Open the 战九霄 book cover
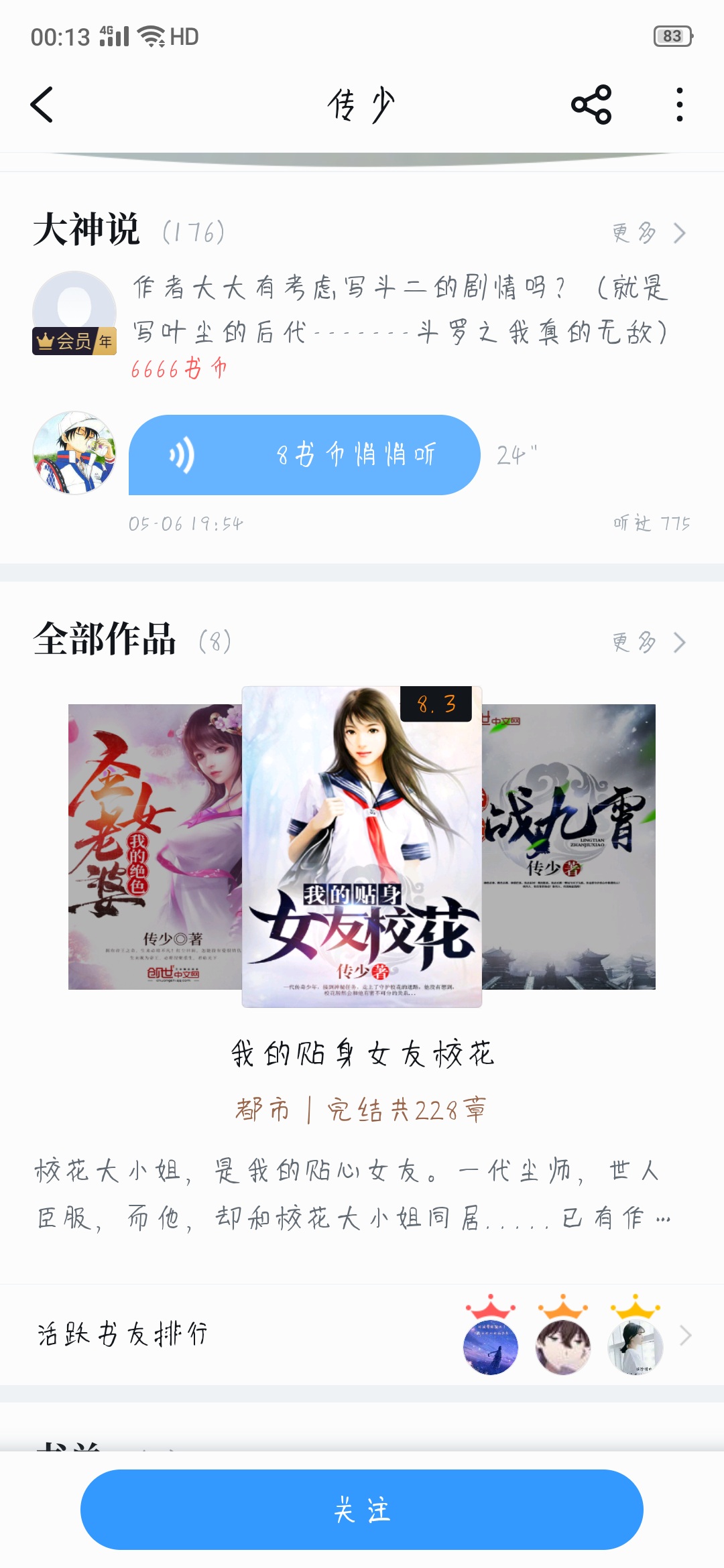The image size is (724, 1568). pyautogui.click(x=568, y=846)
